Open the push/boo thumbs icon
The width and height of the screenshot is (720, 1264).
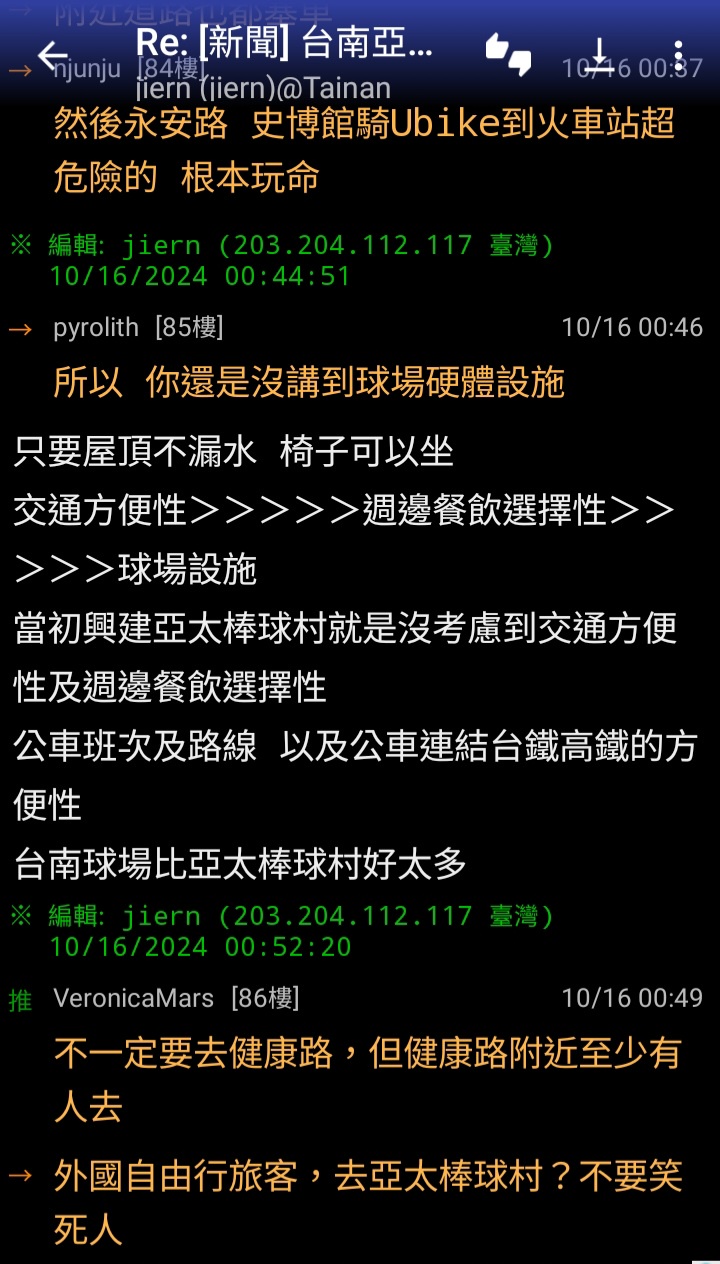[x=509, y=55]
